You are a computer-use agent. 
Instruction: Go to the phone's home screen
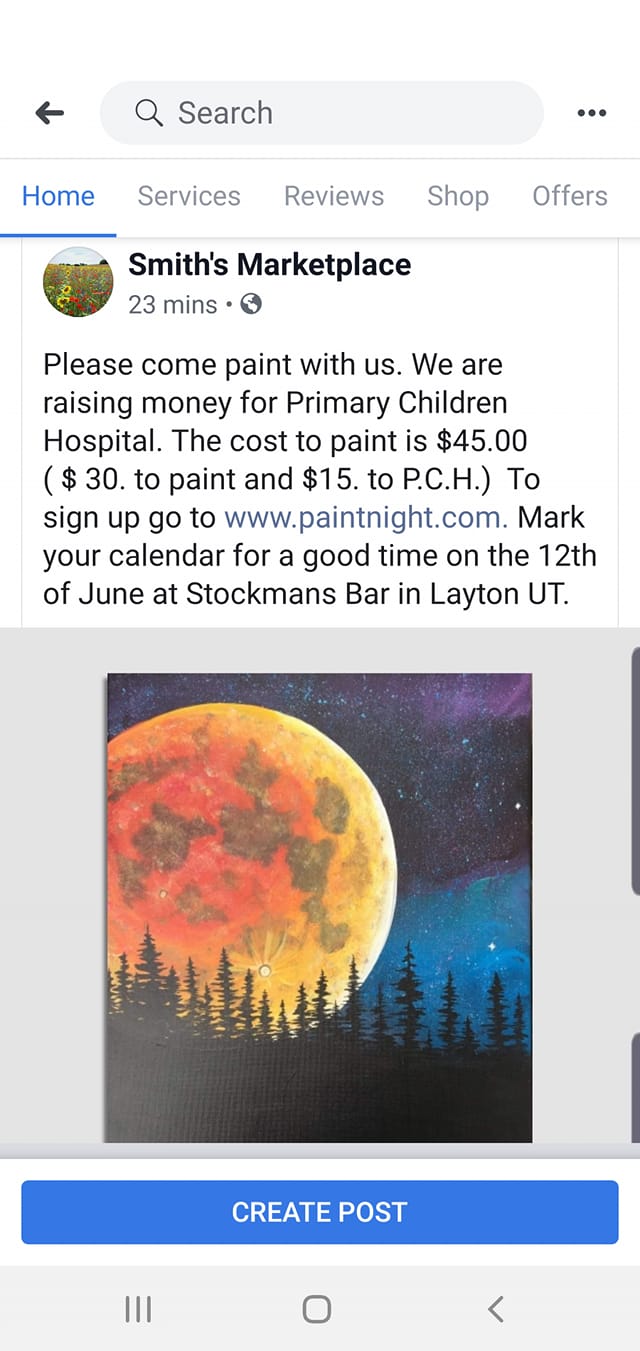click(x=317, y=1308)
